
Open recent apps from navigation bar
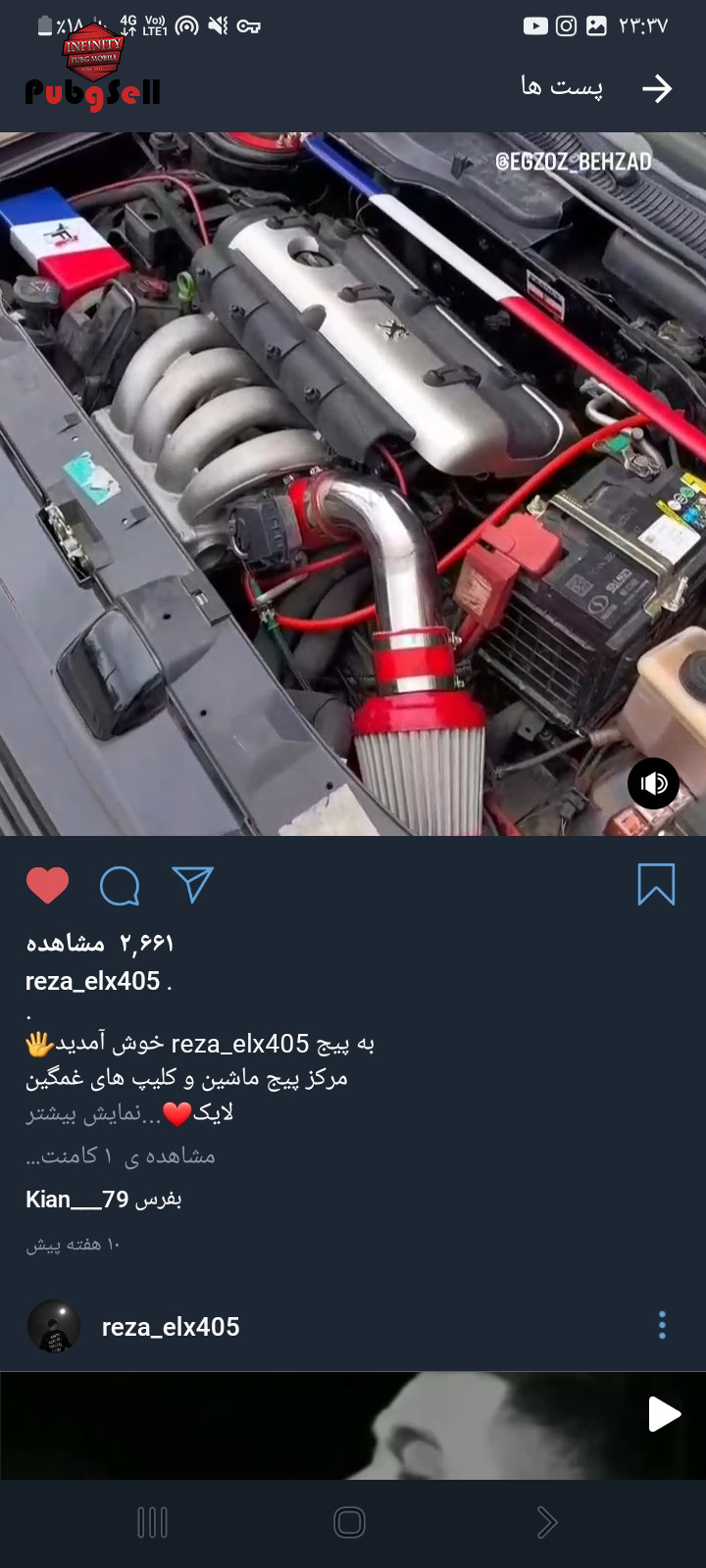click(152, 1522)
